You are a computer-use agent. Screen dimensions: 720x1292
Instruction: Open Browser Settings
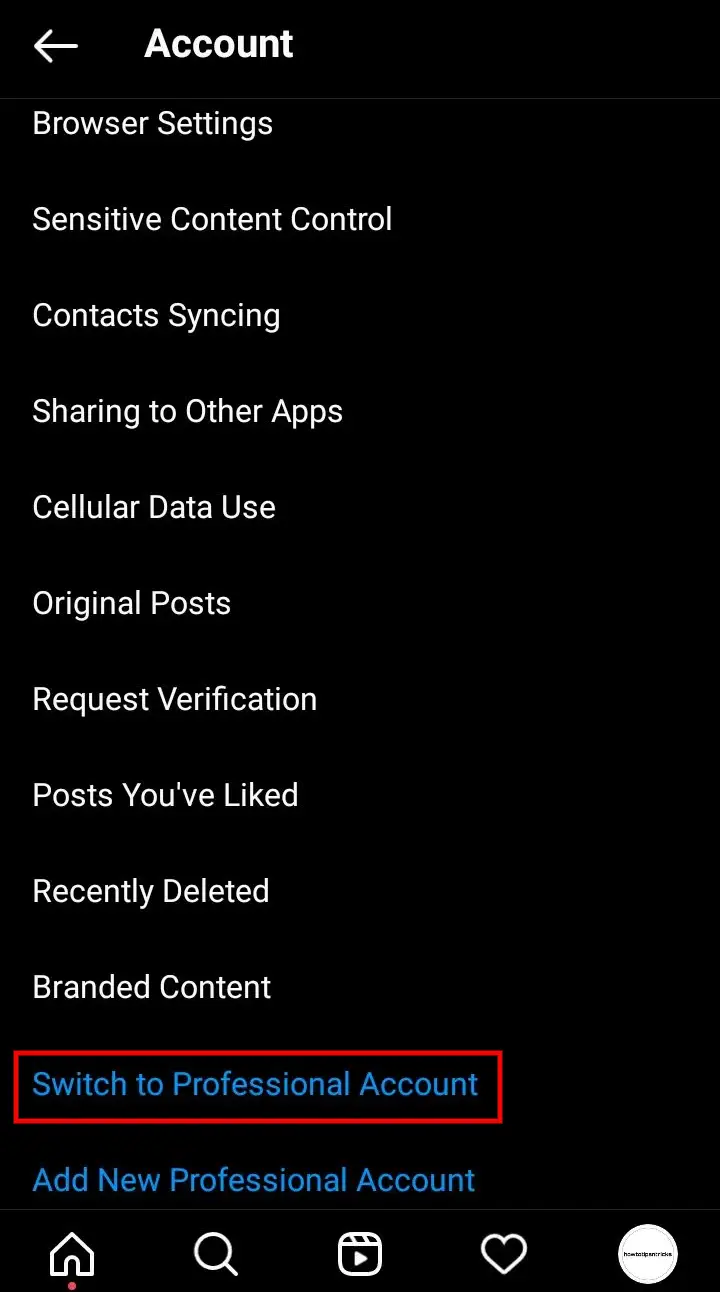[360, 124]
